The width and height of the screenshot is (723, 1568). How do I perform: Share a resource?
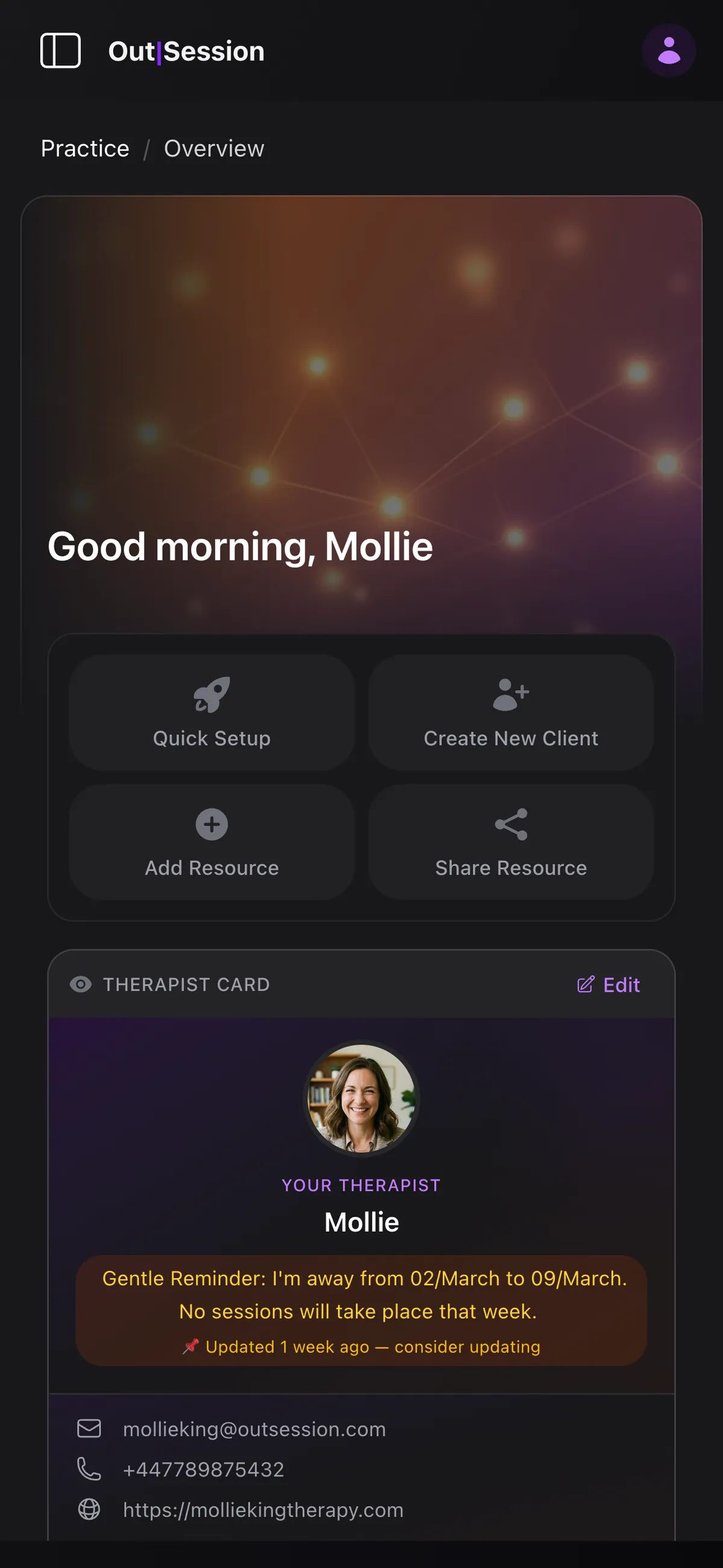click(510, 842)
